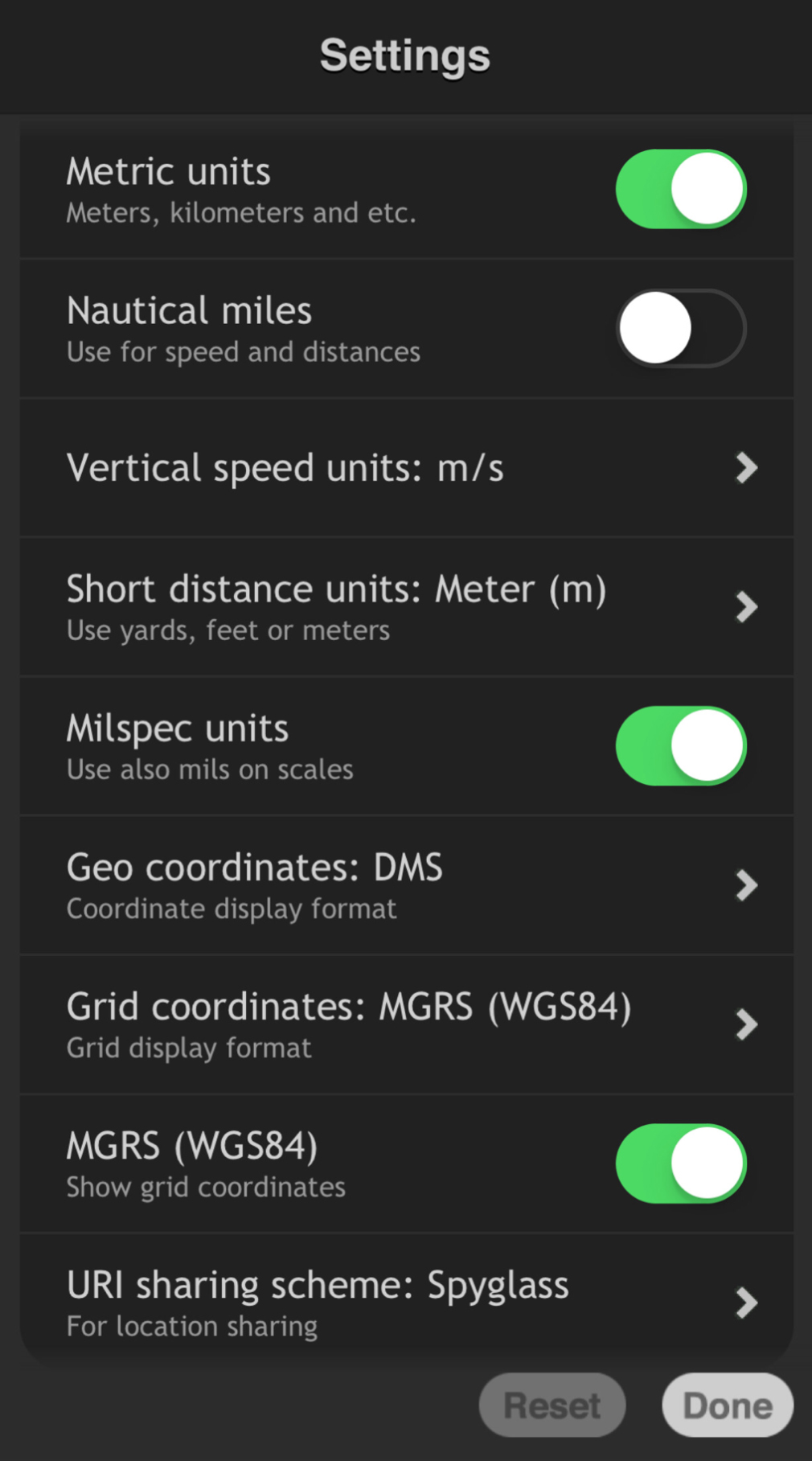Tap the Reset button
Viewport: 812px width, 1461px height.
552,1406
